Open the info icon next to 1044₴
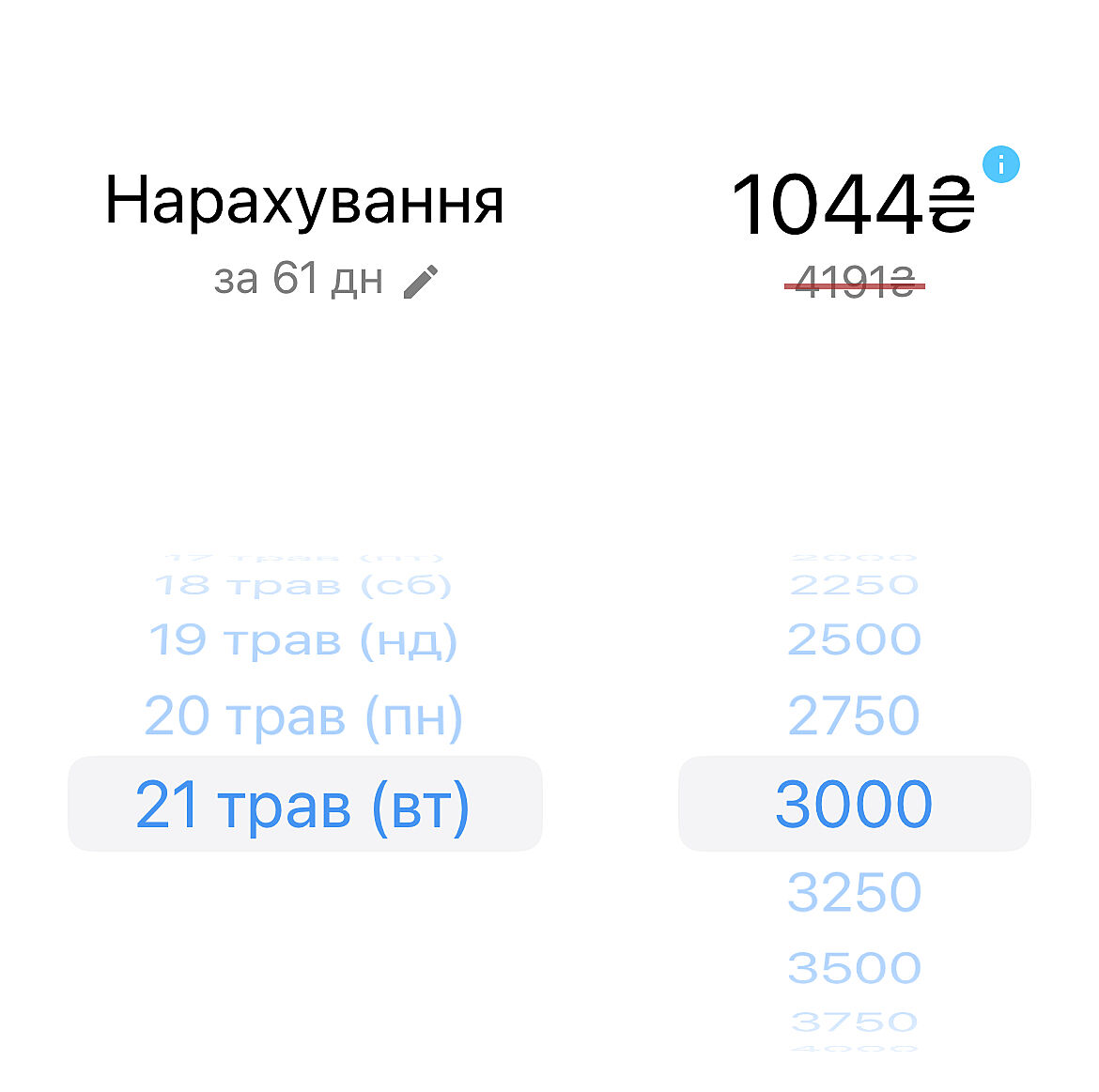The image size is (1099, 1092). click(1000, 165)
